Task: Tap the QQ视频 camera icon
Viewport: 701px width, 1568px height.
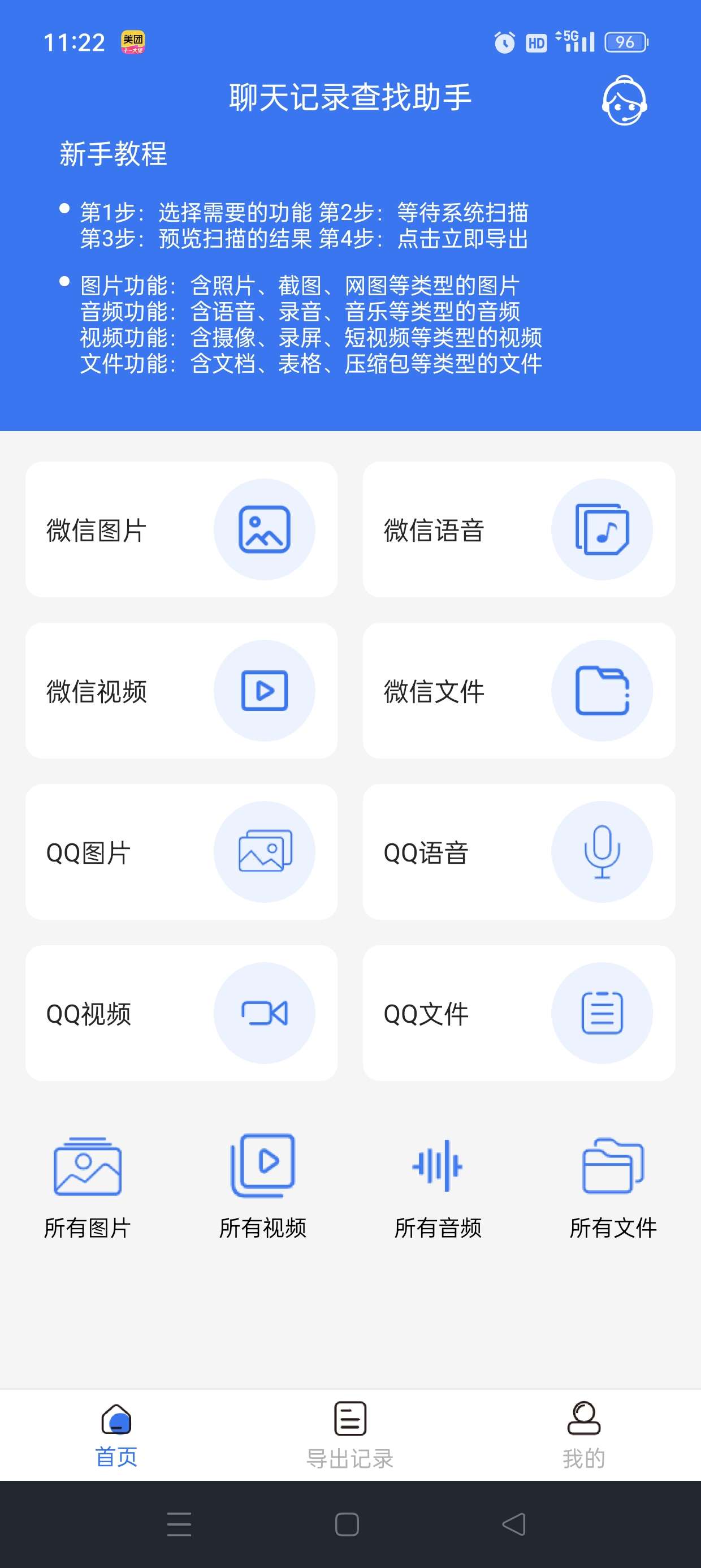Action: 264,1013
